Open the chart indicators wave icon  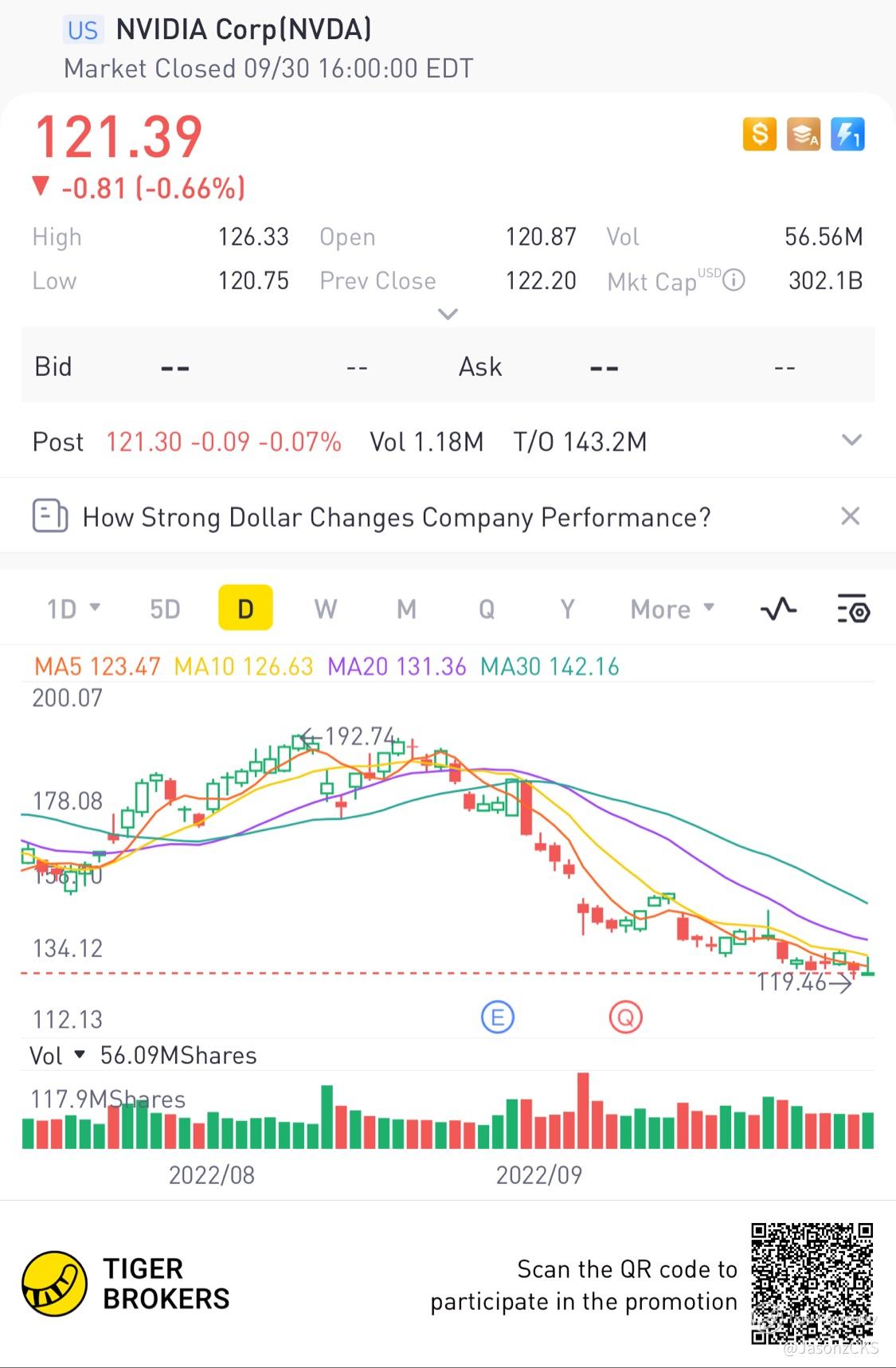coord(778,610)
